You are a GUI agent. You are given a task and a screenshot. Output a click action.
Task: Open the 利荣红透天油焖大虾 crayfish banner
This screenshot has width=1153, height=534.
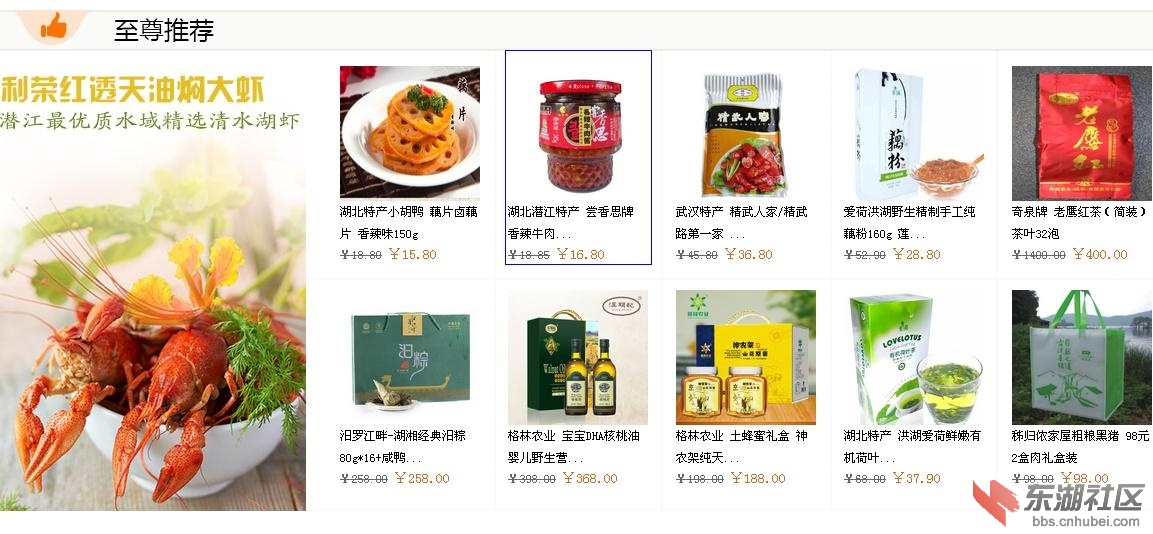[152, 290]
